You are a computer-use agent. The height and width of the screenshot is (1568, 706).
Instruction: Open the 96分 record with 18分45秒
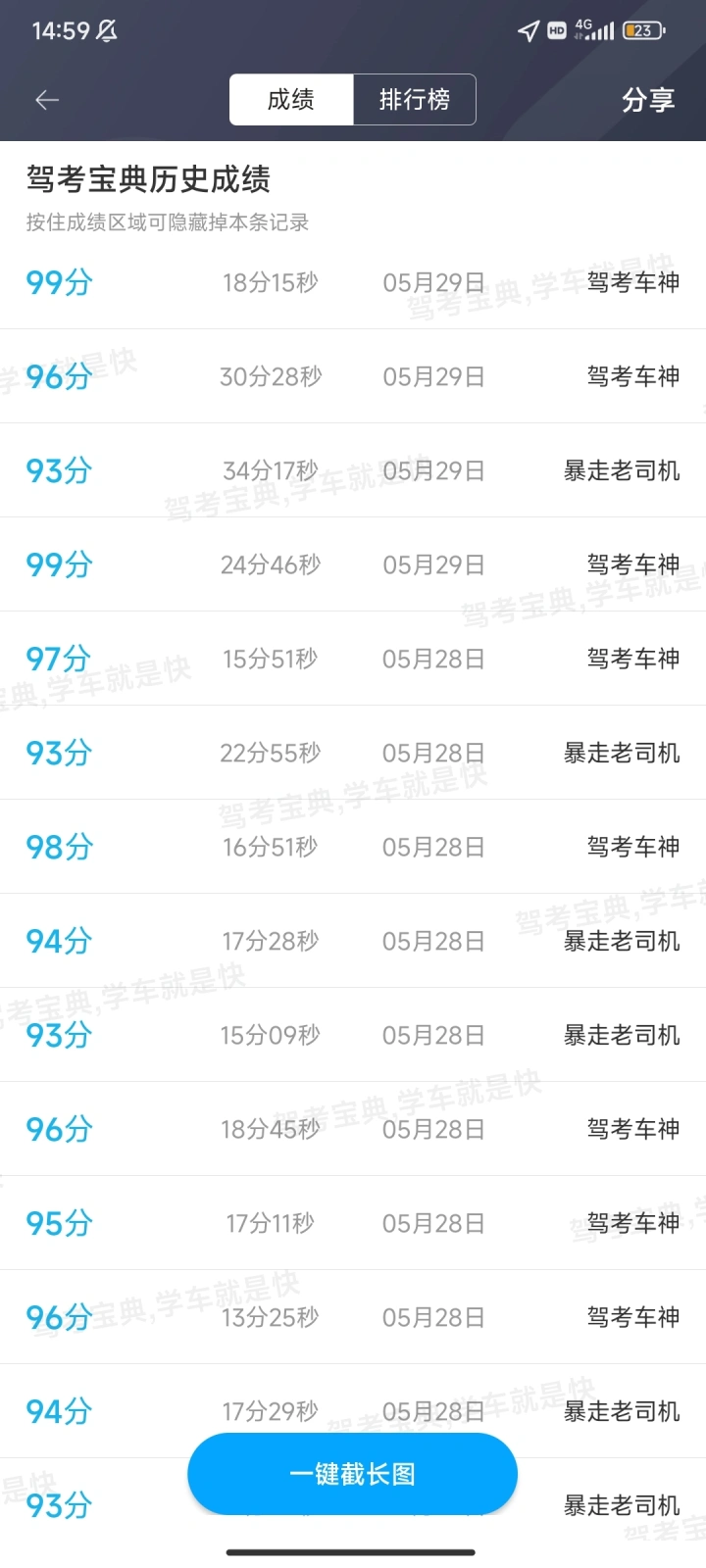point(353,1129)
